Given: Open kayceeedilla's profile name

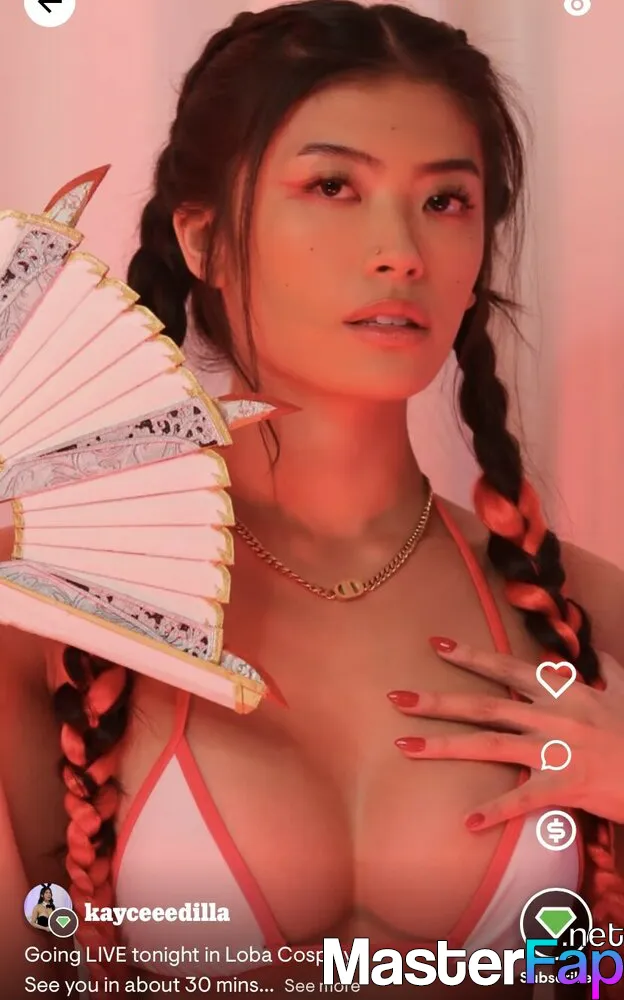Looking at the screenshot, I should point(157,913).
